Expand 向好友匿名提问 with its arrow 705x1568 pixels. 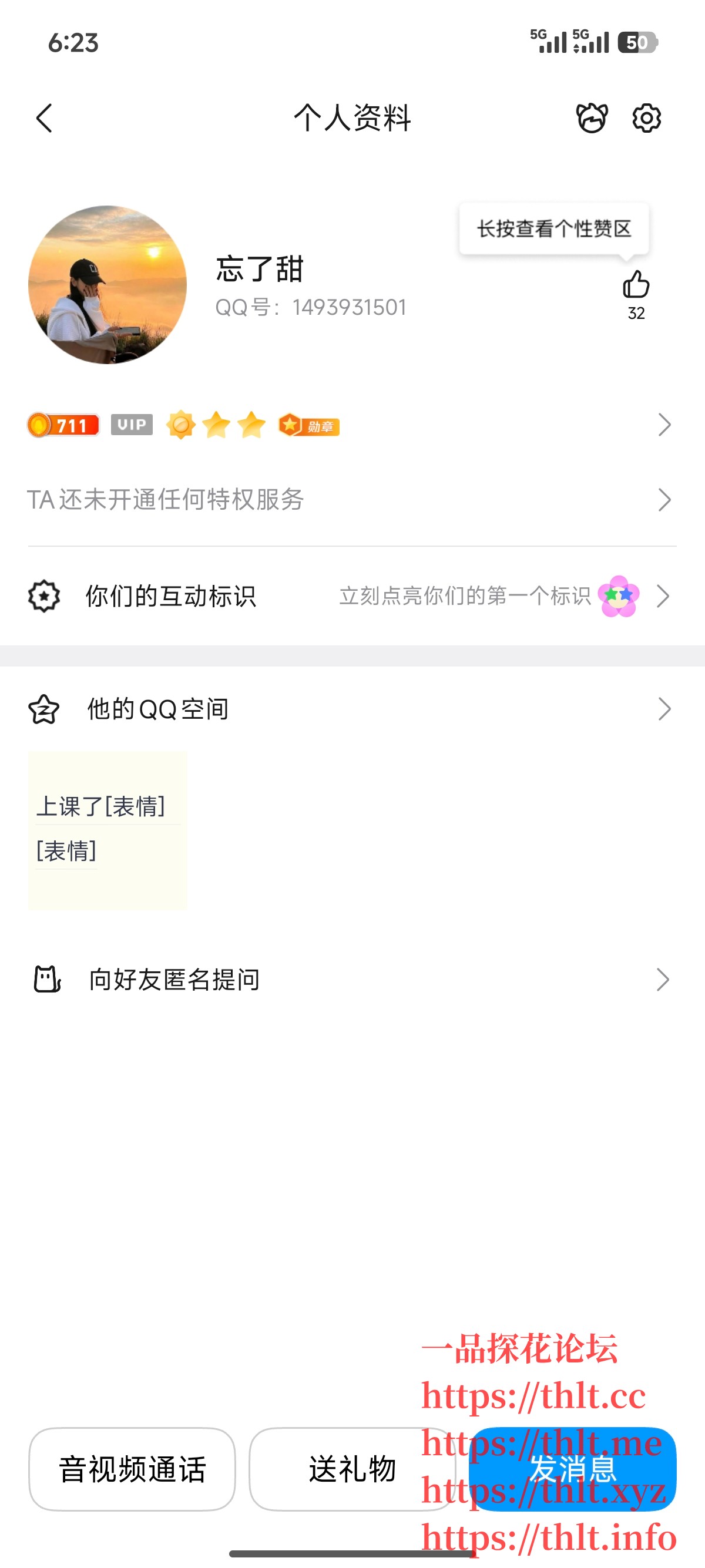tap(664, 978)
